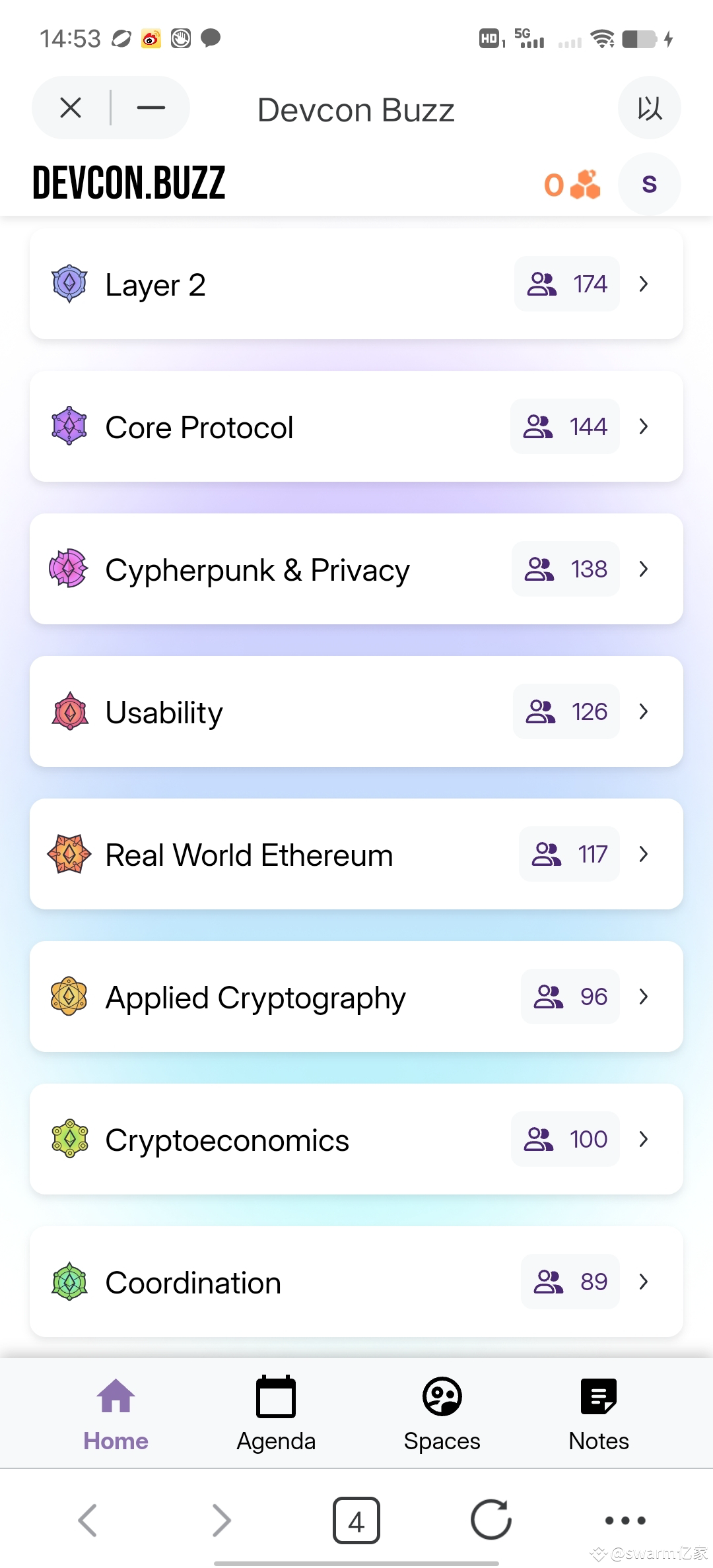Click the Usability red emblem icon

pos(69,711)
